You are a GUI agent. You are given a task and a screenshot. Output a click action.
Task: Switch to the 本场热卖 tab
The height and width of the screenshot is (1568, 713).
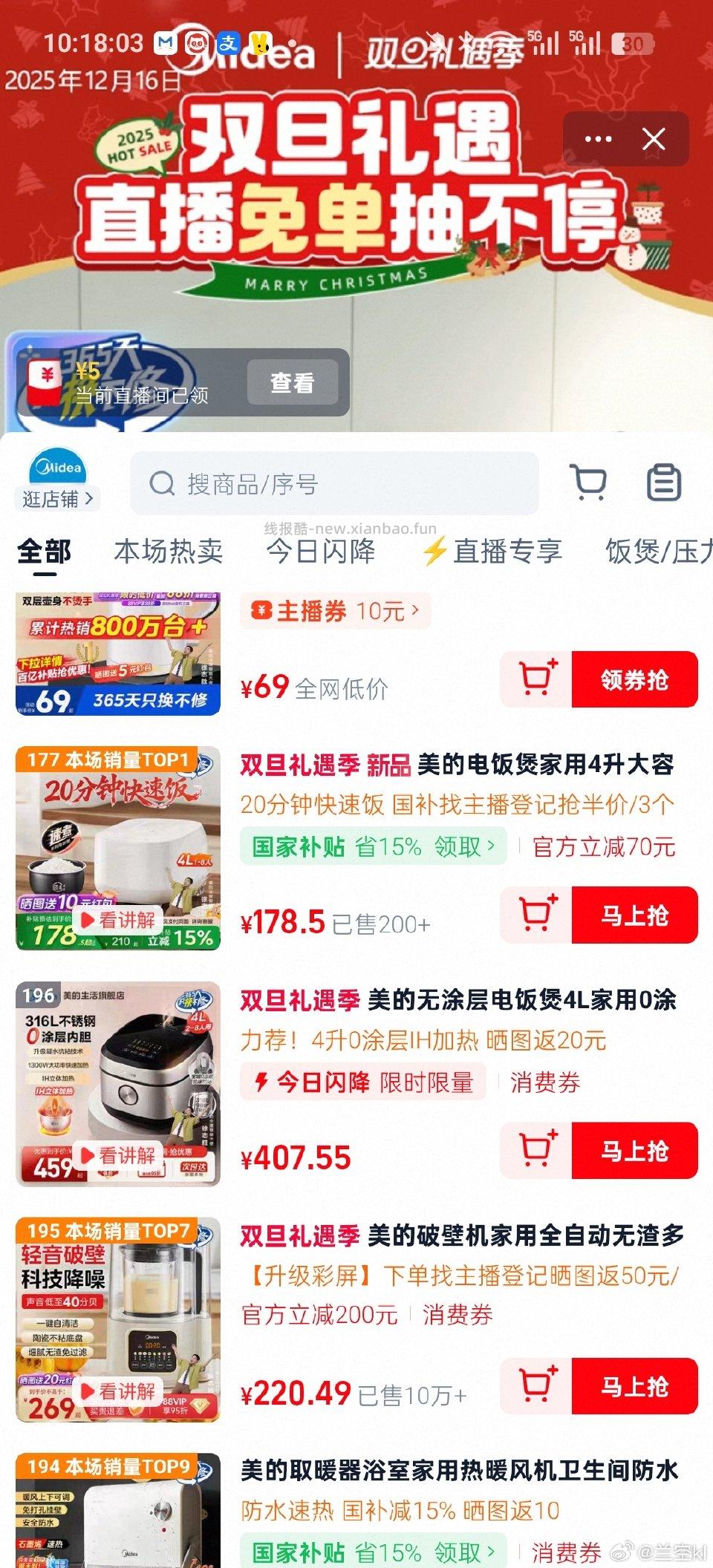point(167,551)
